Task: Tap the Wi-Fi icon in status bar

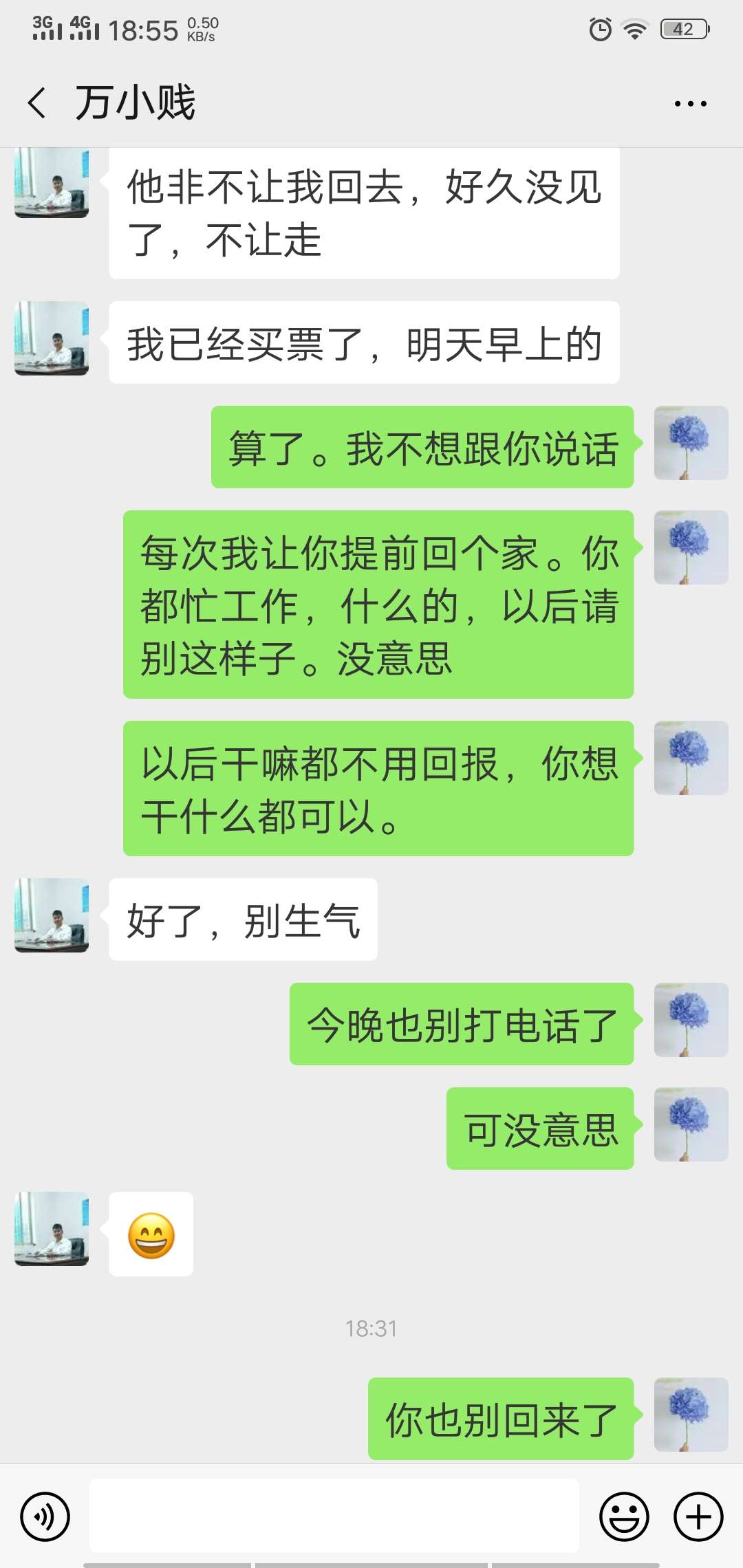Action: (x=634, y=28)
